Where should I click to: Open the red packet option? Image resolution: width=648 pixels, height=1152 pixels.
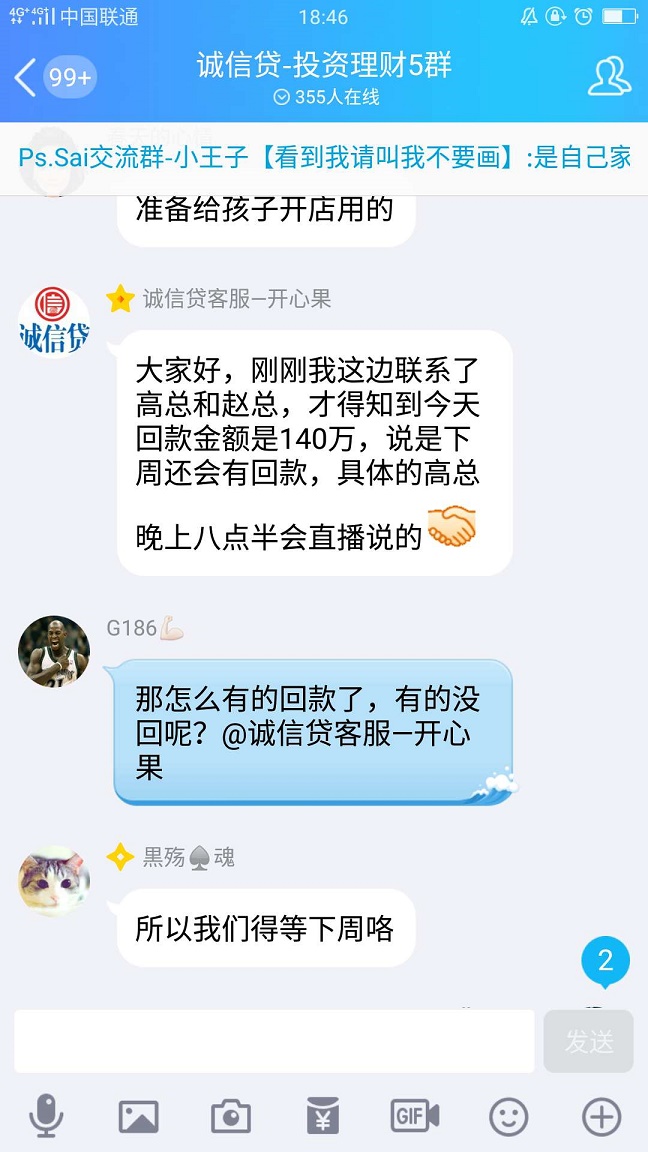click(322, 1116)
